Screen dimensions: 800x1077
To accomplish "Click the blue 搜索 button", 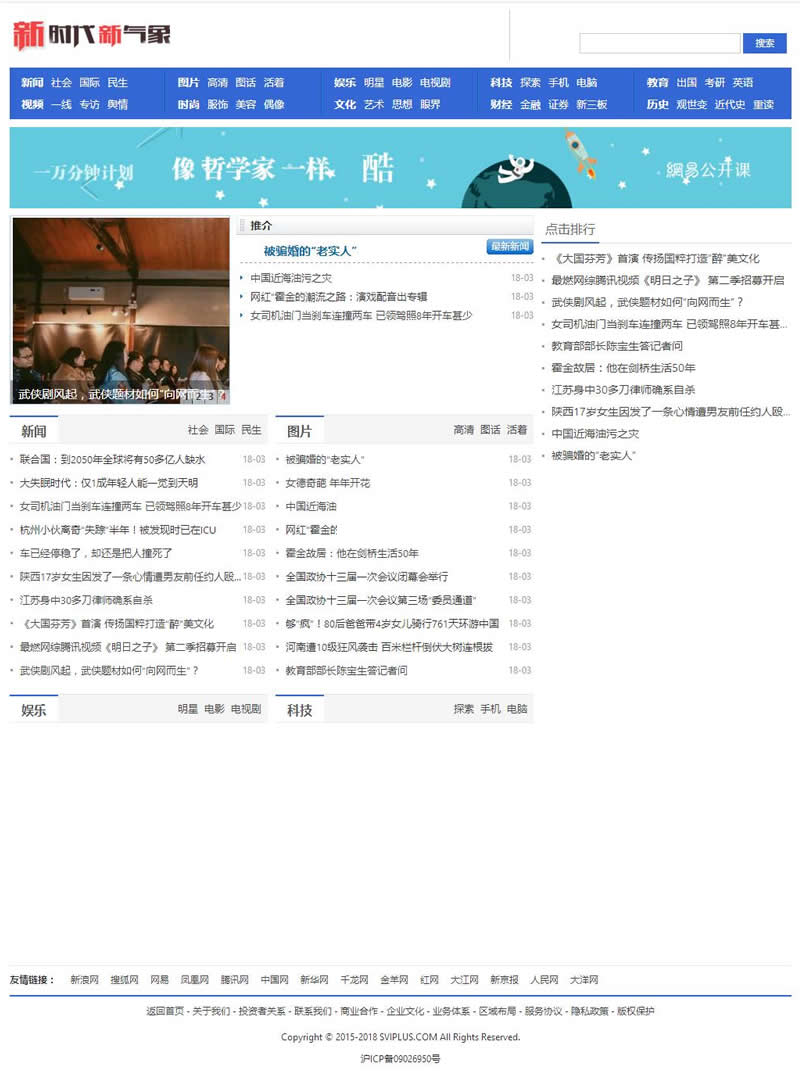I will coord(765,43).
